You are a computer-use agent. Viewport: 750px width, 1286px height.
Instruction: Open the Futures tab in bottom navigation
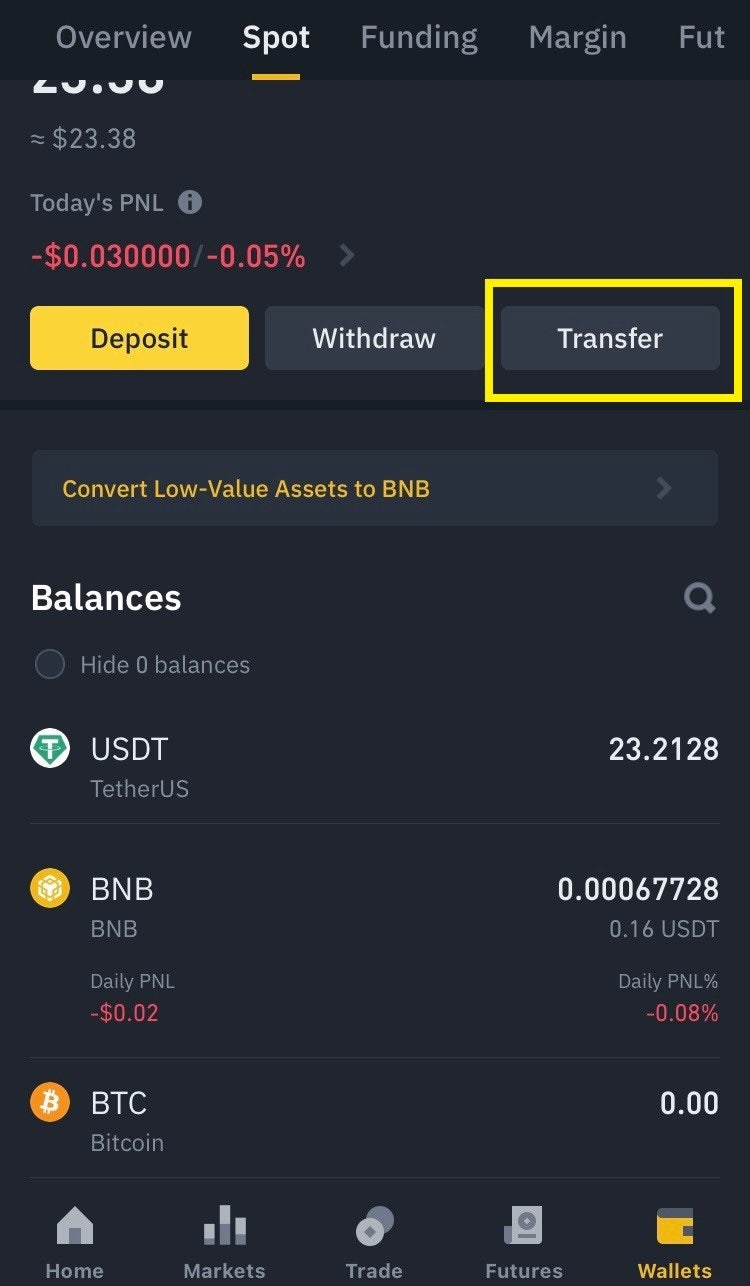point(524,1243)
